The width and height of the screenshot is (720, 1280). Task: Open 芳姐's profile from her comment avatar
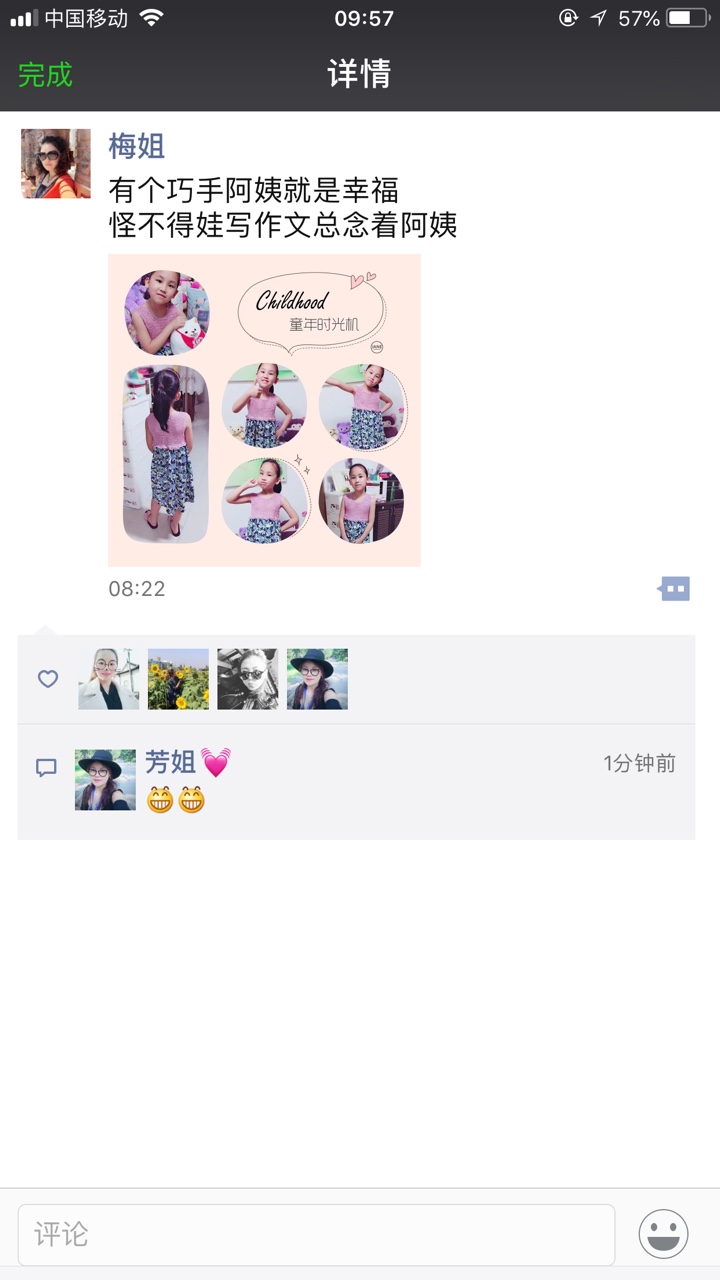pyautogui.click(x=105, y=779)
